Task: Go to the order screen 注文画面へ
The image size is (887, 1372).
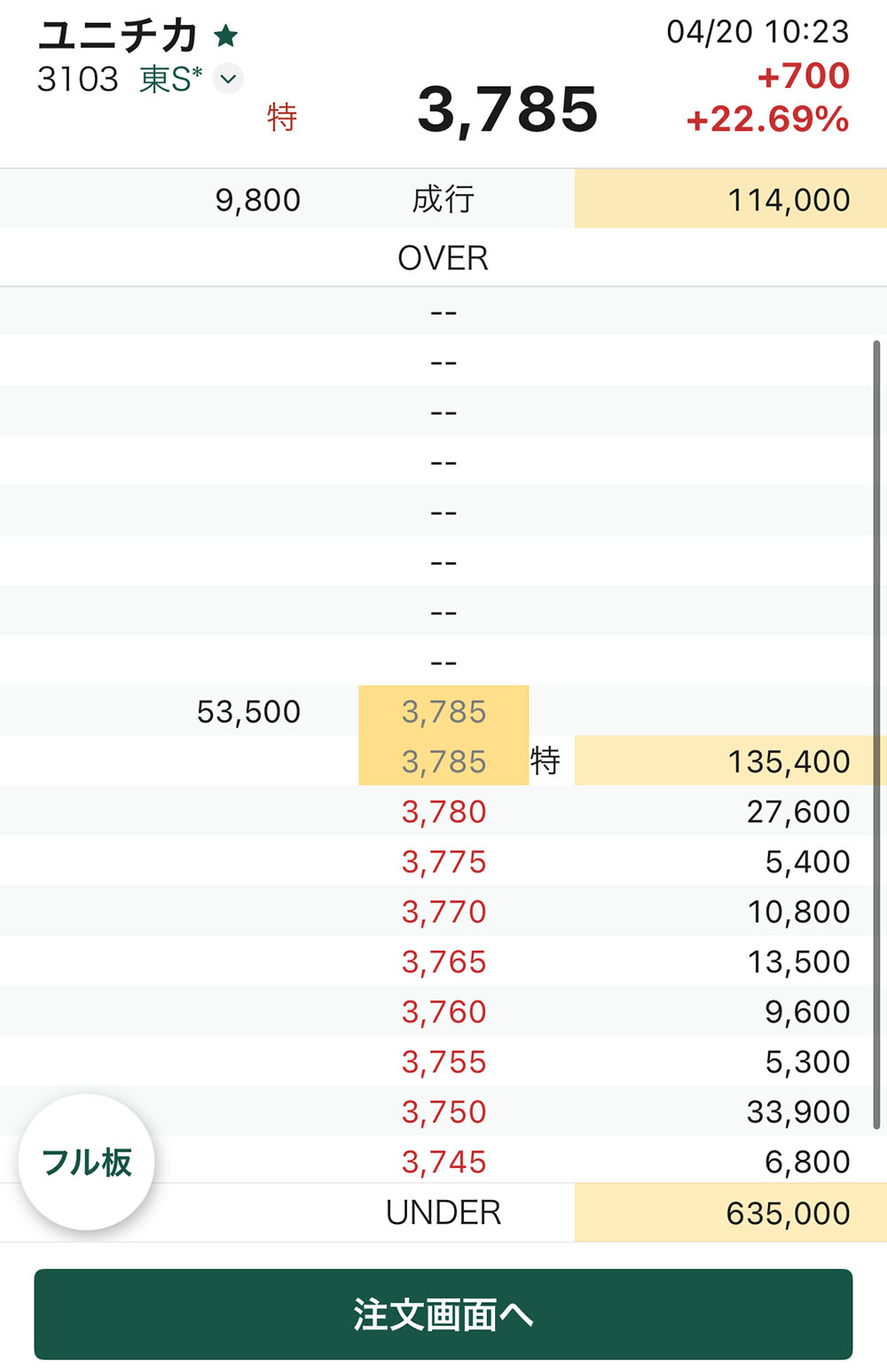Action: coord(443,1314)
